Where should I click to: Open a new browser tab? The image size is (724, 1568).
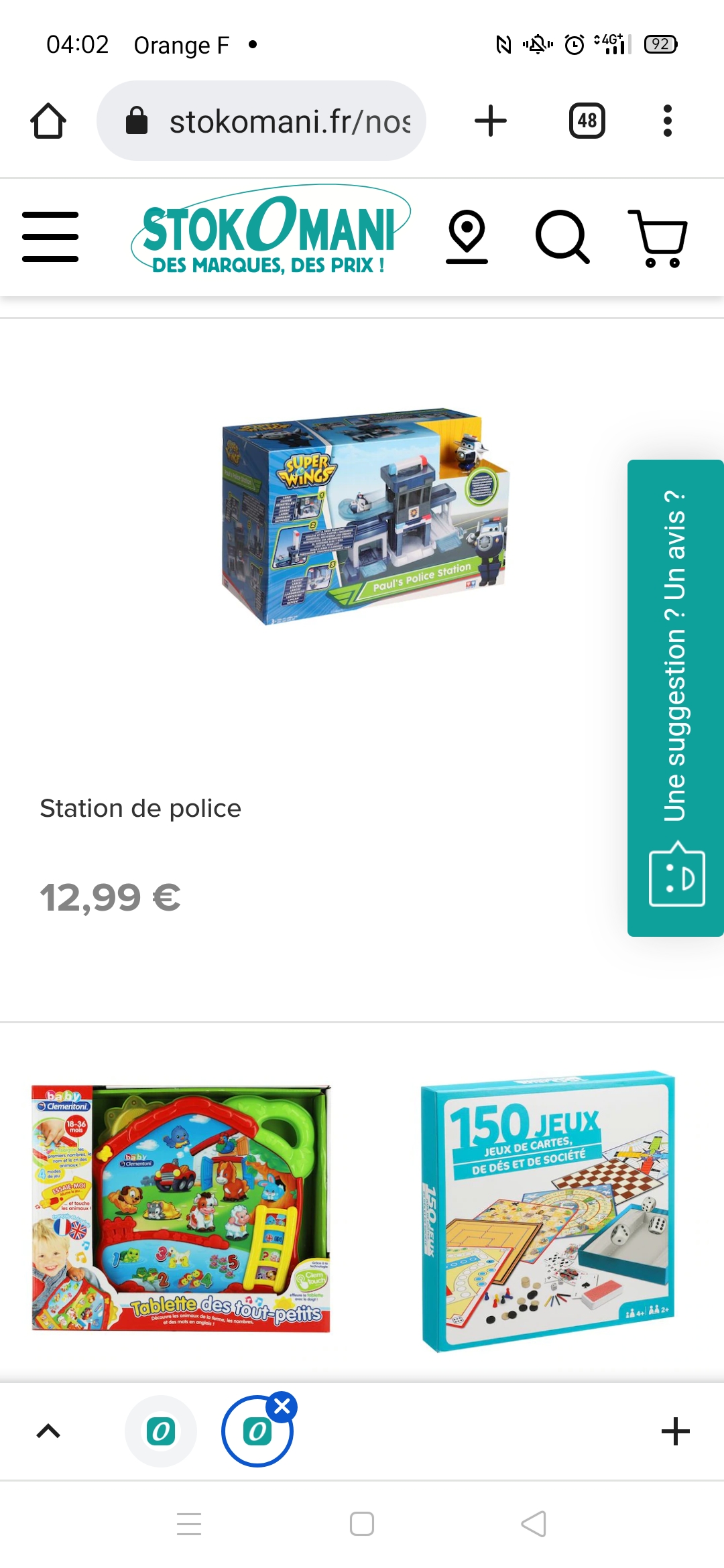pyautogui.click(x=490, y=121)
